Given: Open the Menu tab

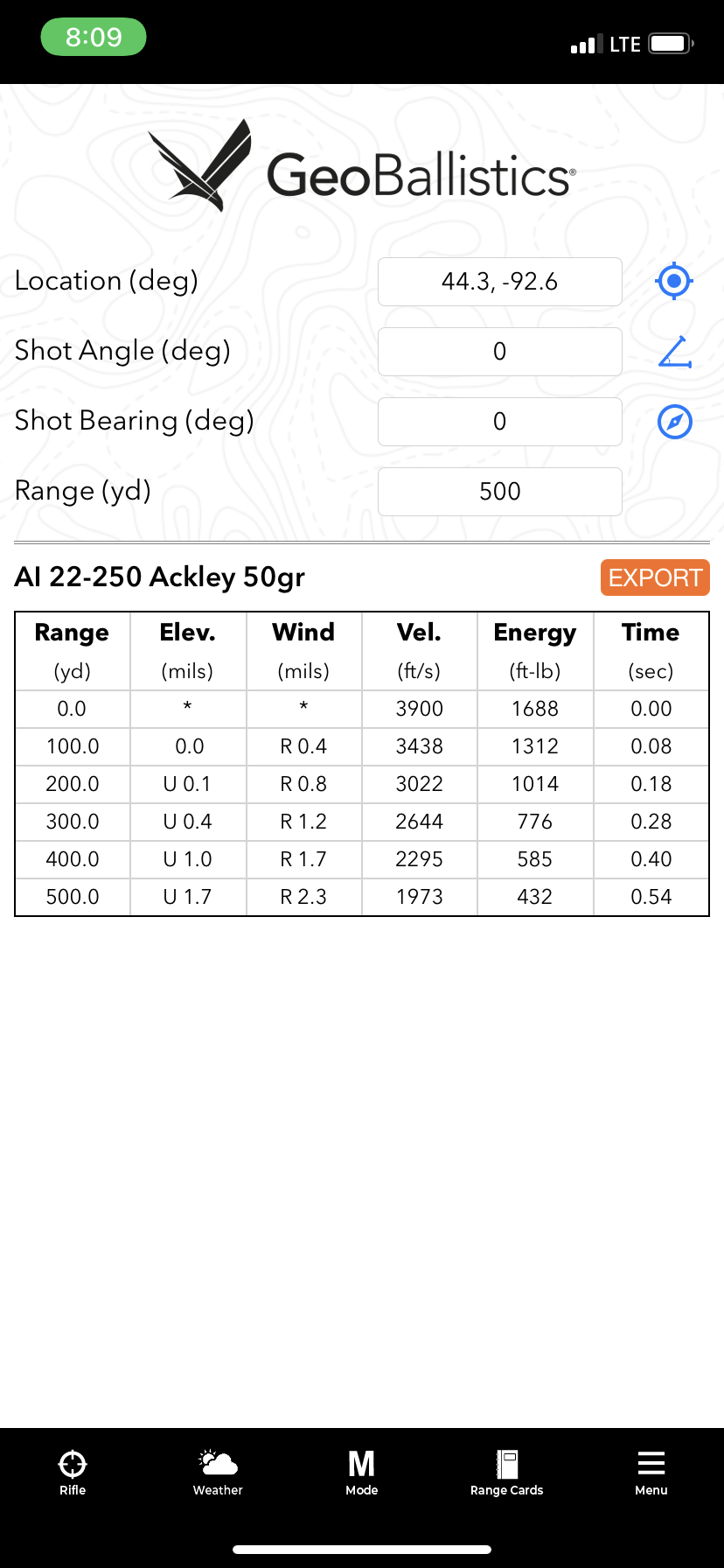Looking at the screenshot, I should [x=651, y=1473].
